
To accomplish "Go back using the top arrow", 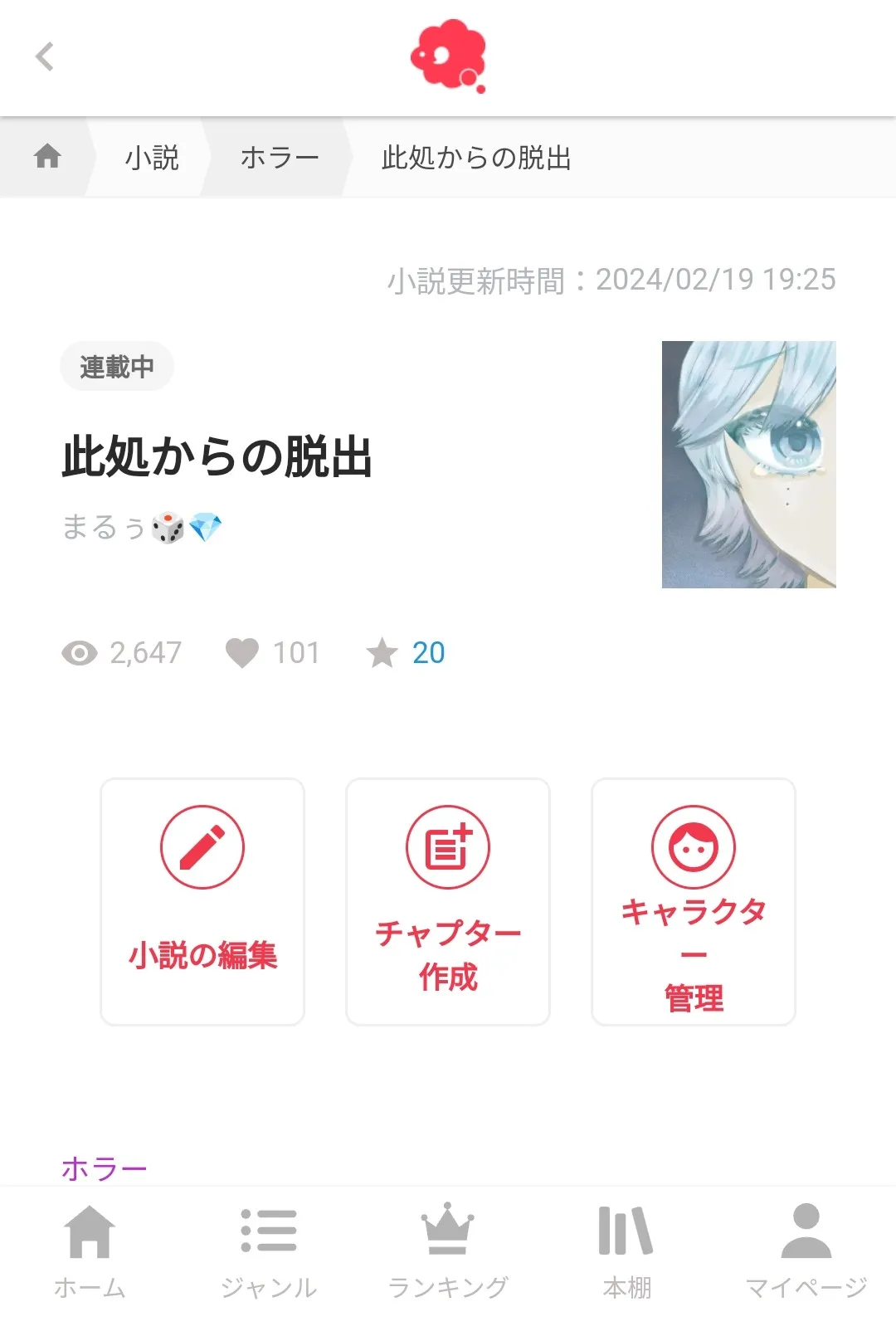I will coord(45,57).
